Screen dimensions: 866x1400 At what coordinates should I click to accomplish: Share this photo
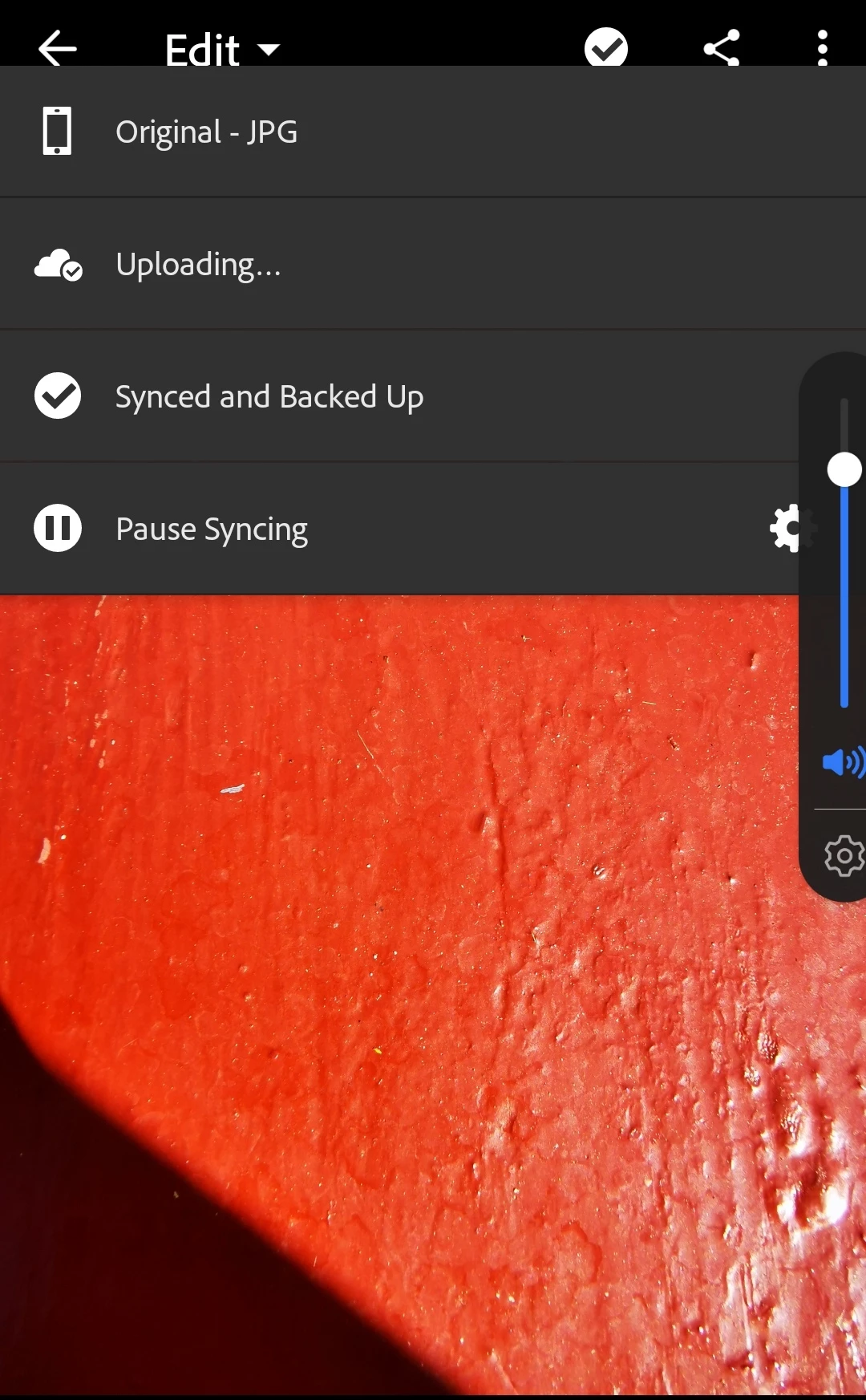(721, 48)
